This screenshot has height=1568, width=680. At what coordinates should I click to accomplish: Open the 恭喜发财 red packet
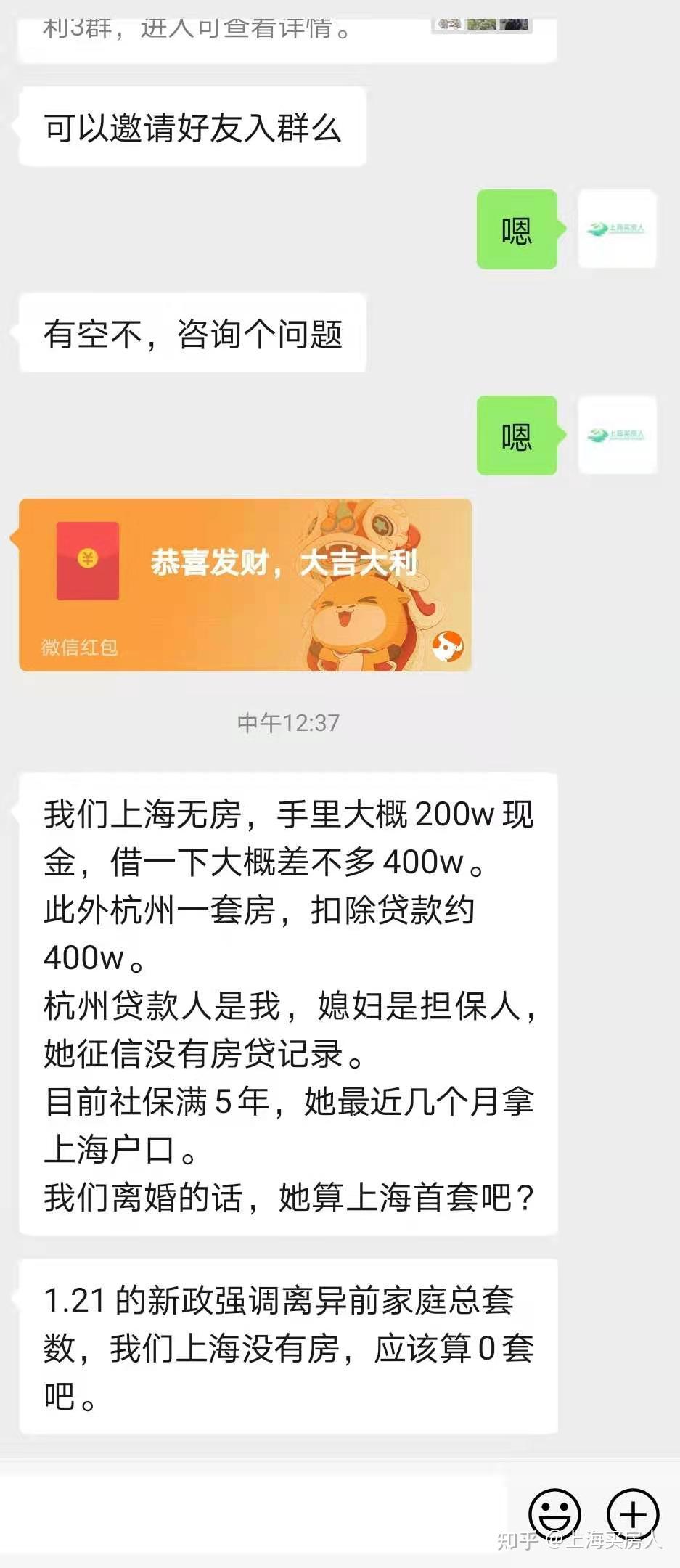coord(245,584)
